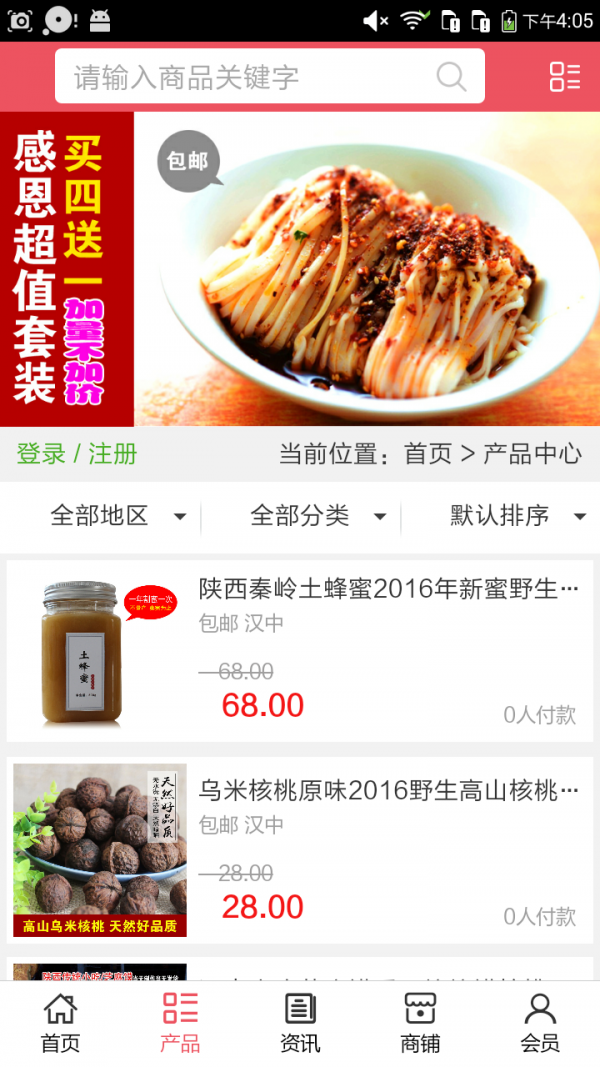
Task: Switch to the 商铺 tab
Action: point(420,1023)
